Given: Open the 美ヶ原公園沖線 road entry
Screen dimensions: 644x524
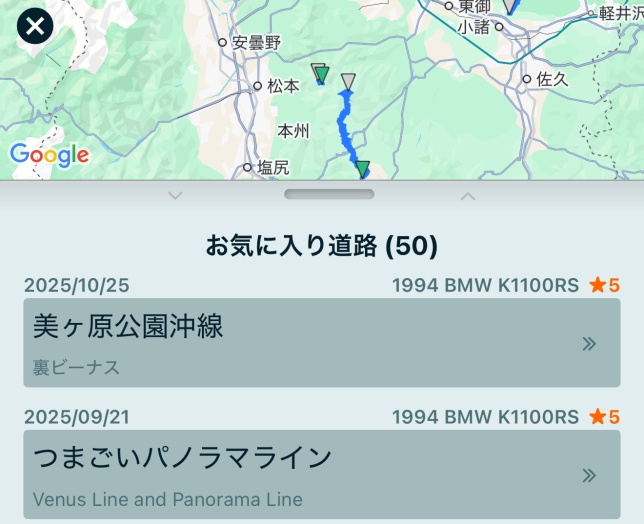Looking at the screenshot, I should [x=321, y=342].
